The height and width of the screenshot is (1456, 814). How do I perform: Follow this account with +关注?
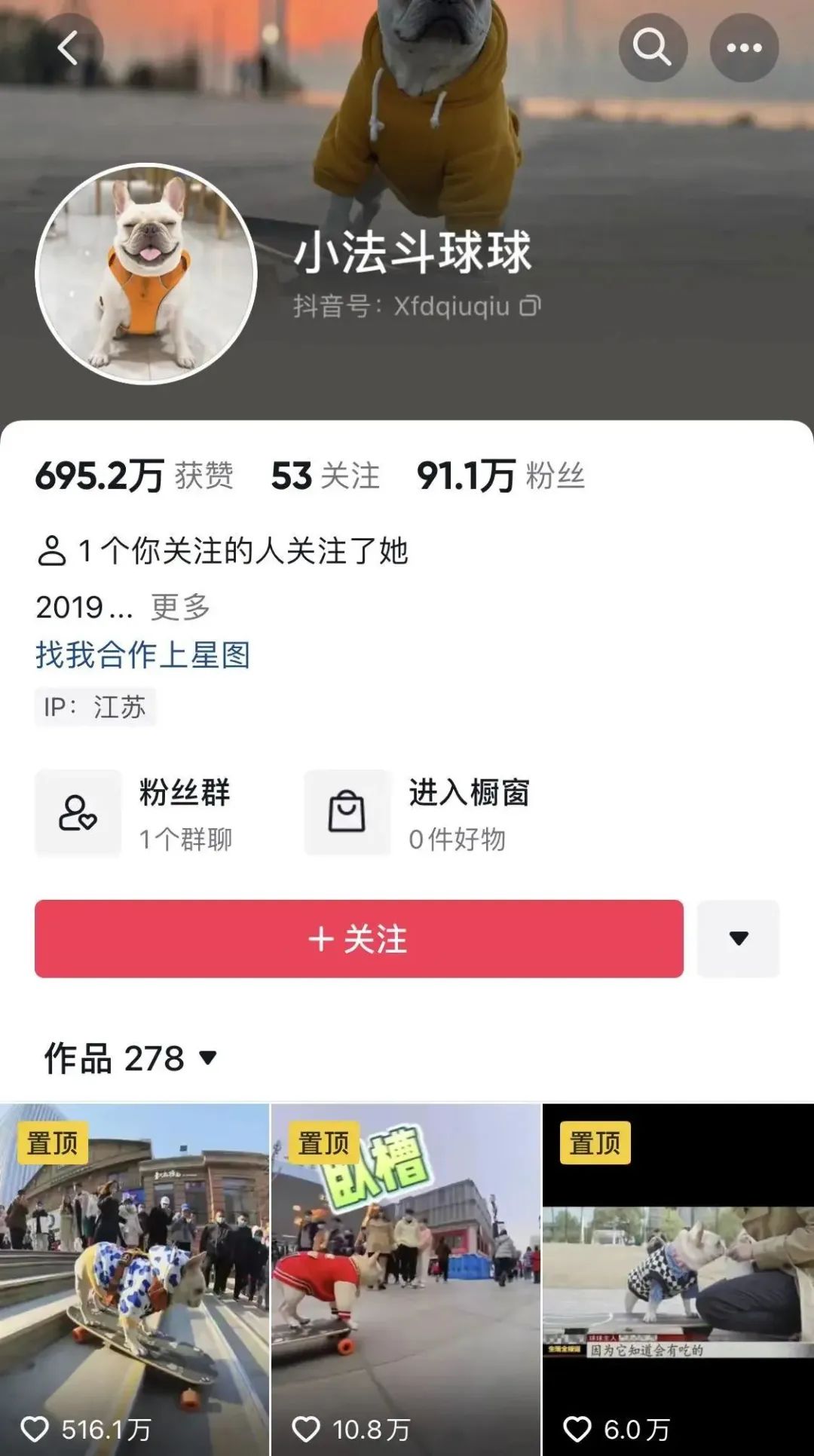click(359, 939)
